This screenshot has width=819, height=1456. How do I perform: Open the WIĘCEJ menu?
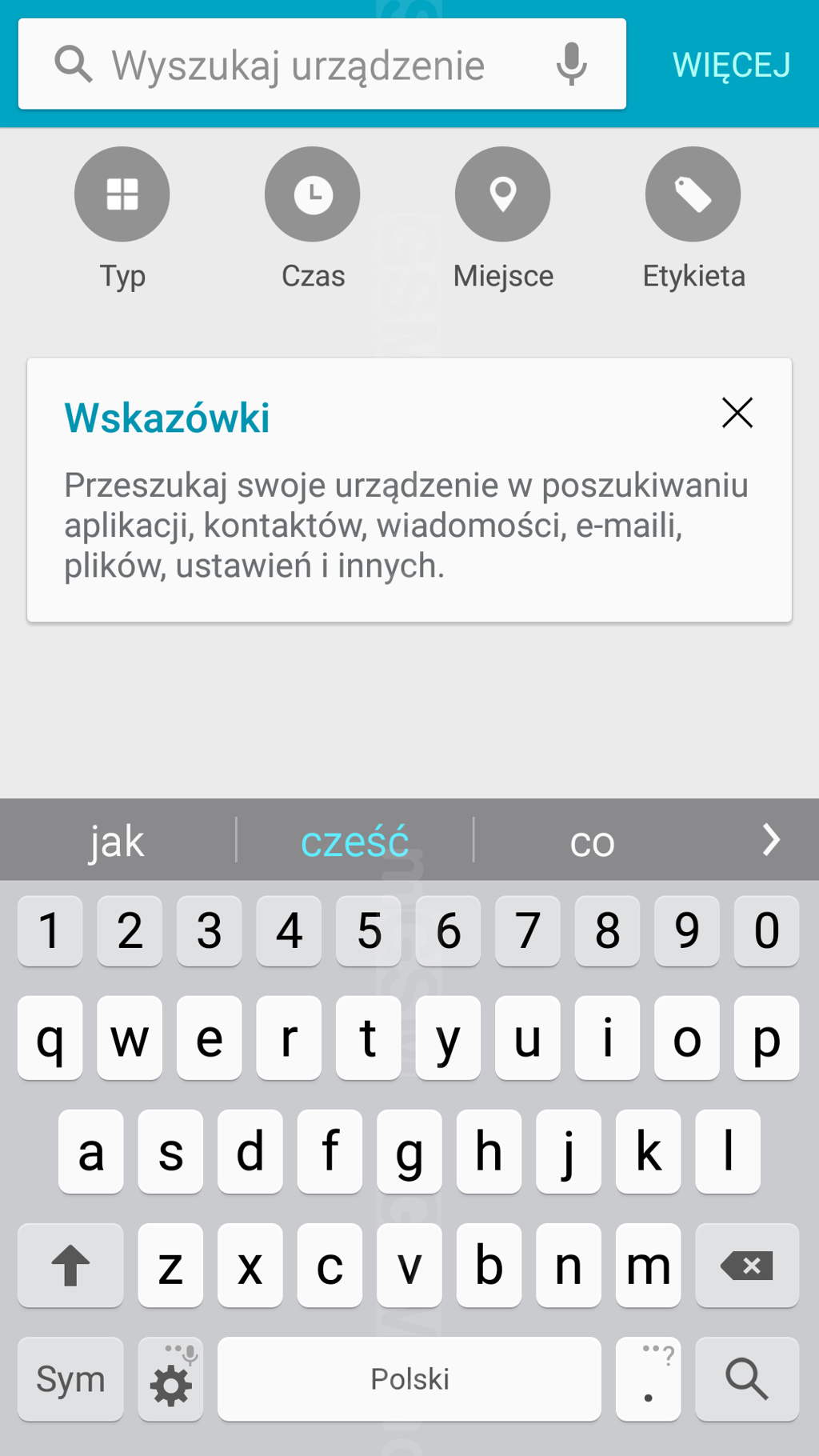pos(731,65)
